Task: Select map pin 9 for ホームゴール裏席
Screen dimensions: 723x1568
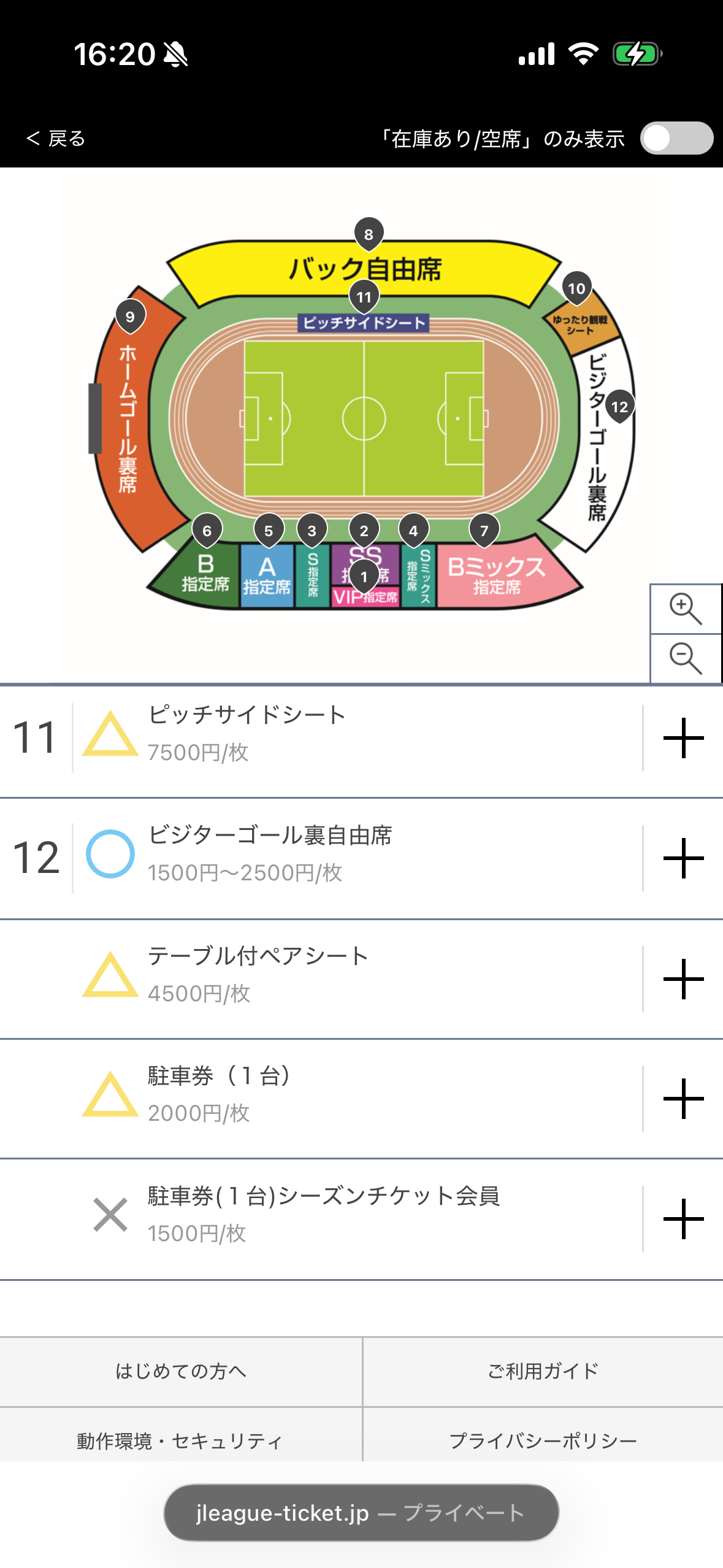Action: tap(130, 317)
